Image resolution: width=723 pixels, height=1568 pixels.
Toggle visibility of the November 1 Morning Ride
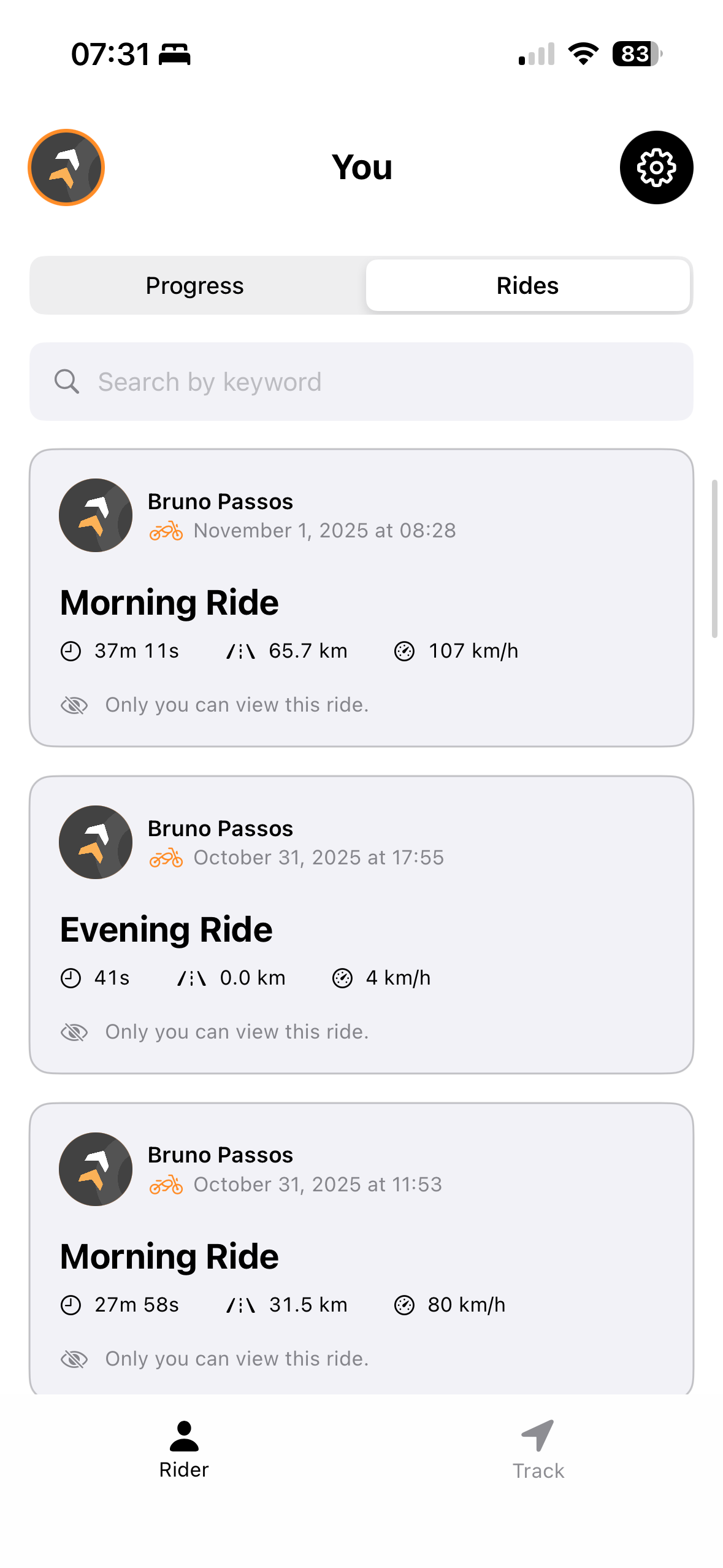(74, 704)
